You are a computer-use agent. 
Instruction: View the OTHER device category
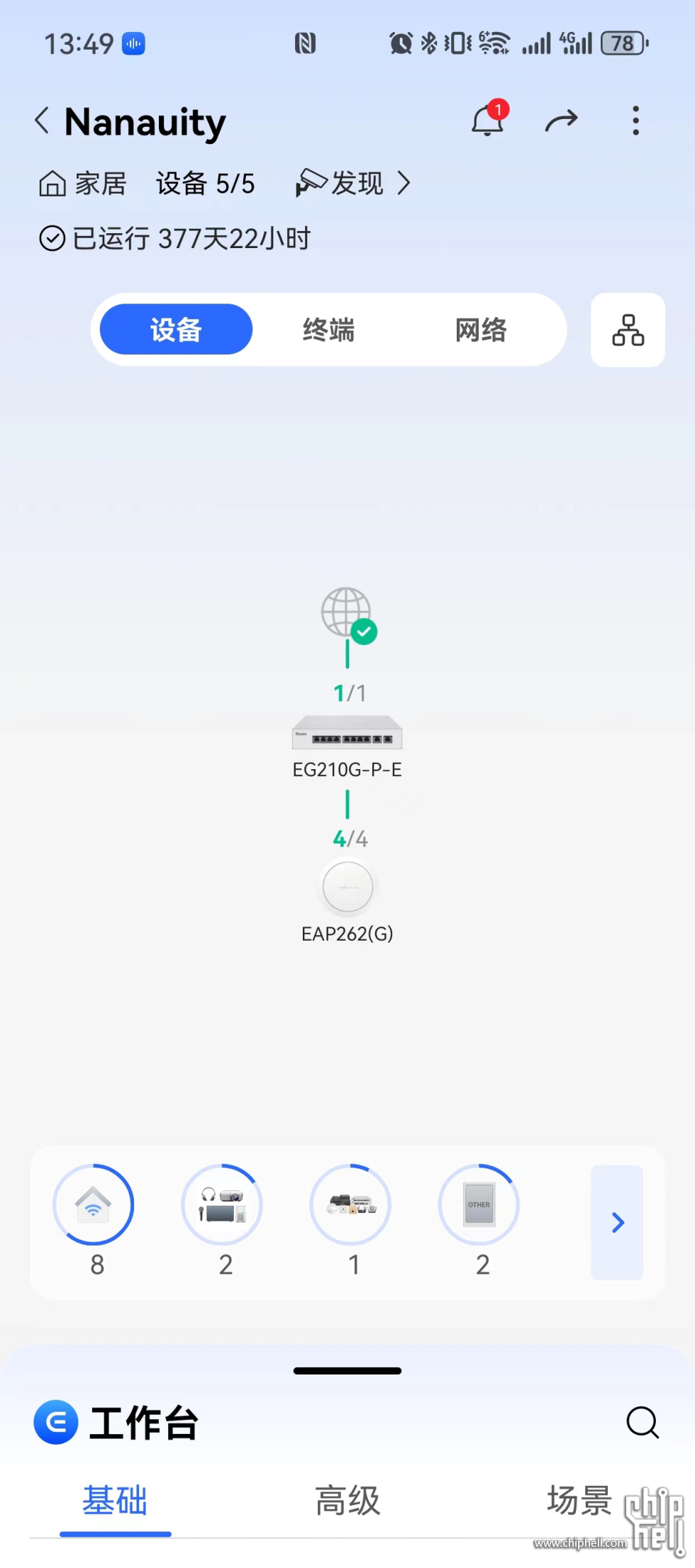click(479, 1205)
